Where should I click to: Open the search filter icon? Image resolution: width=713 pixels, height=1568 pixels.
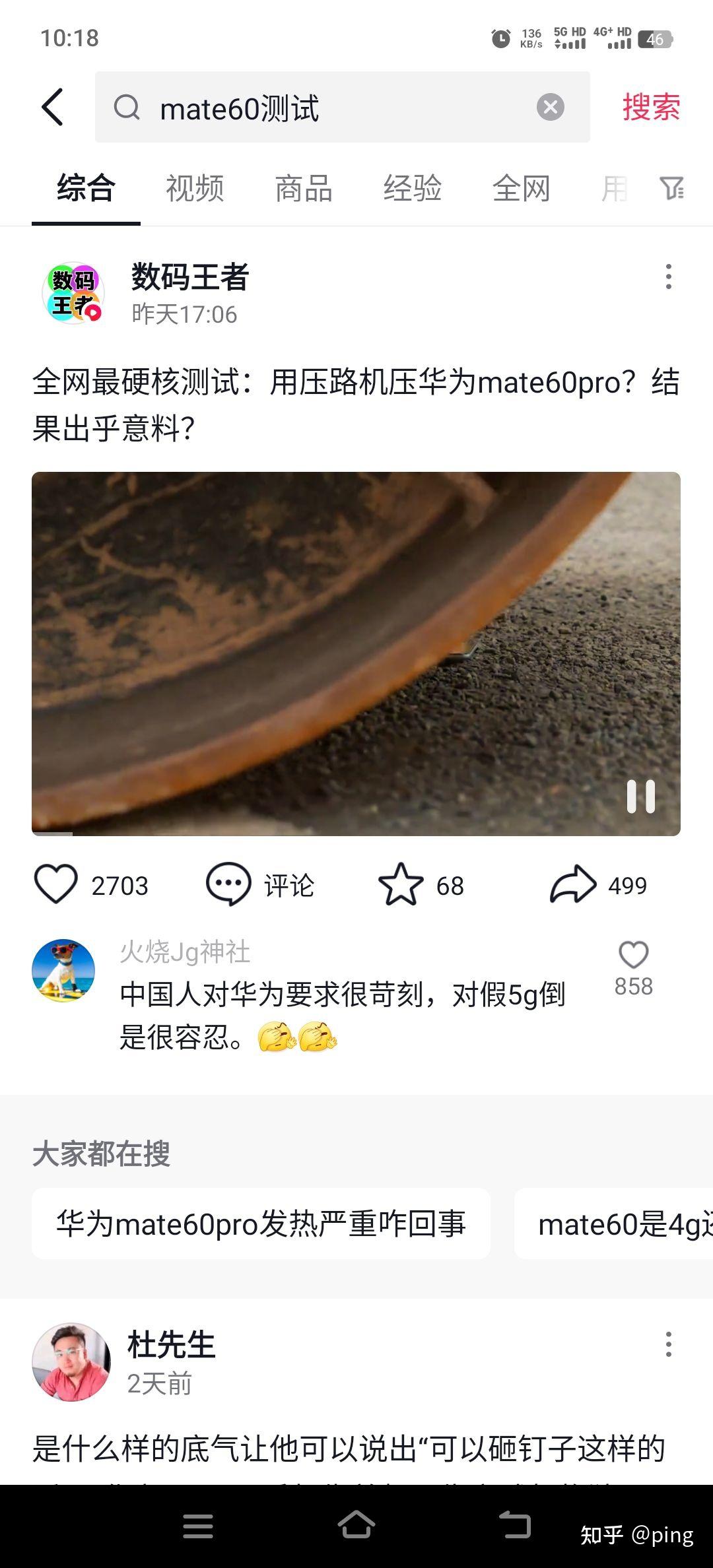pos(671,188)
